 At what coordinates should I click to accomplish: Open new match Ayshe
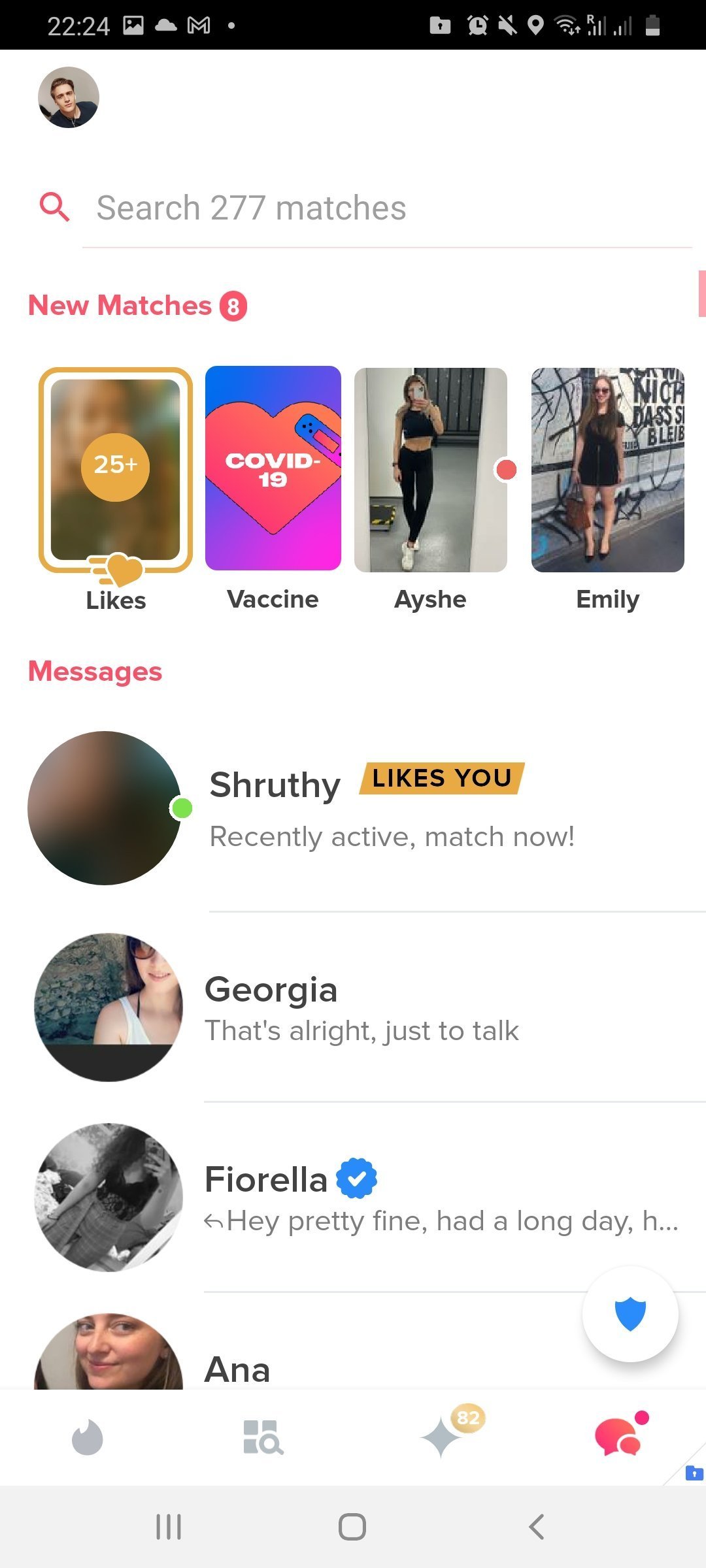[430, 470]
